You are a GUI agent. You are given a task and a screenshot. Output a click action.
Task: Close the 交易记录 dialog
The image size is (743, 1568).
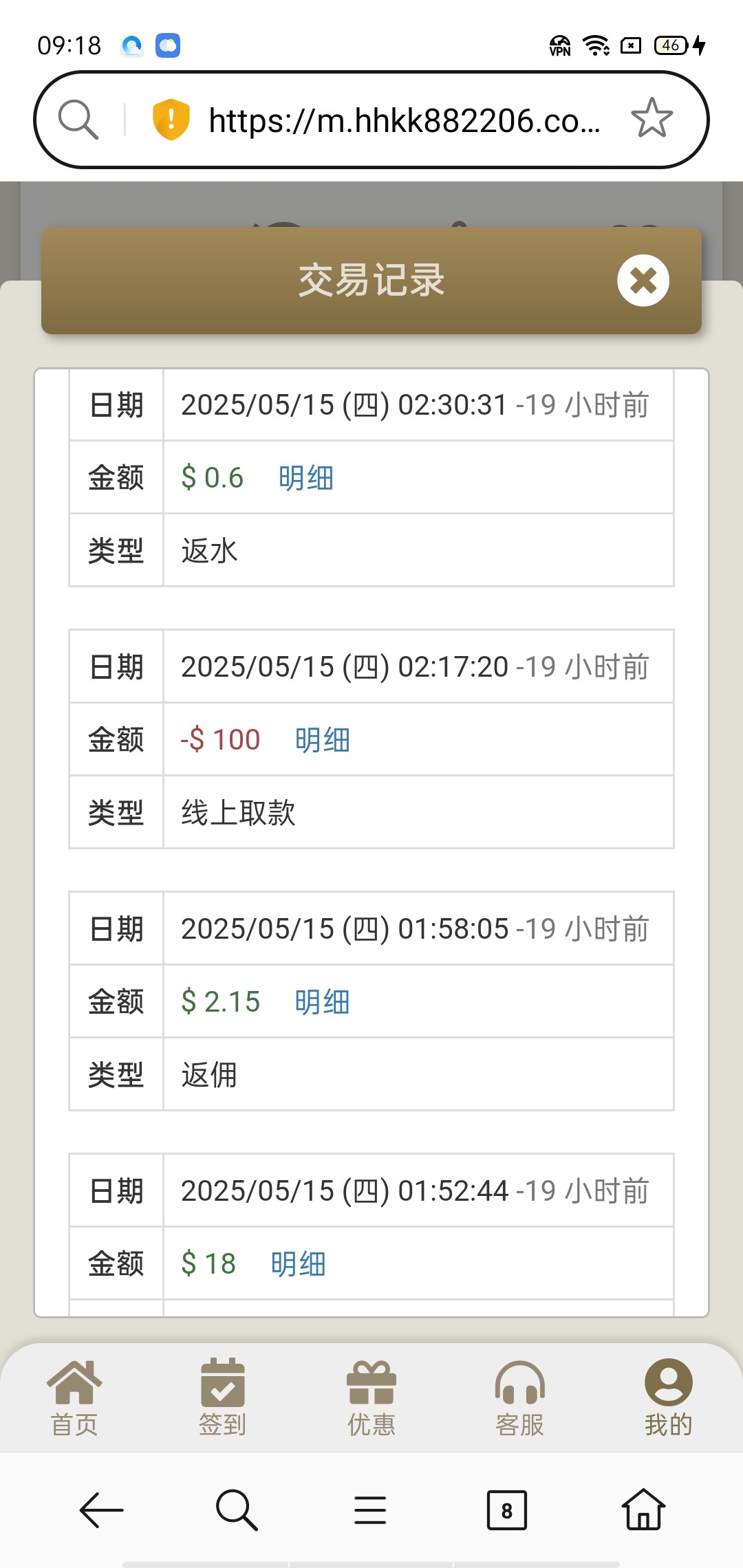pos(643,281)
